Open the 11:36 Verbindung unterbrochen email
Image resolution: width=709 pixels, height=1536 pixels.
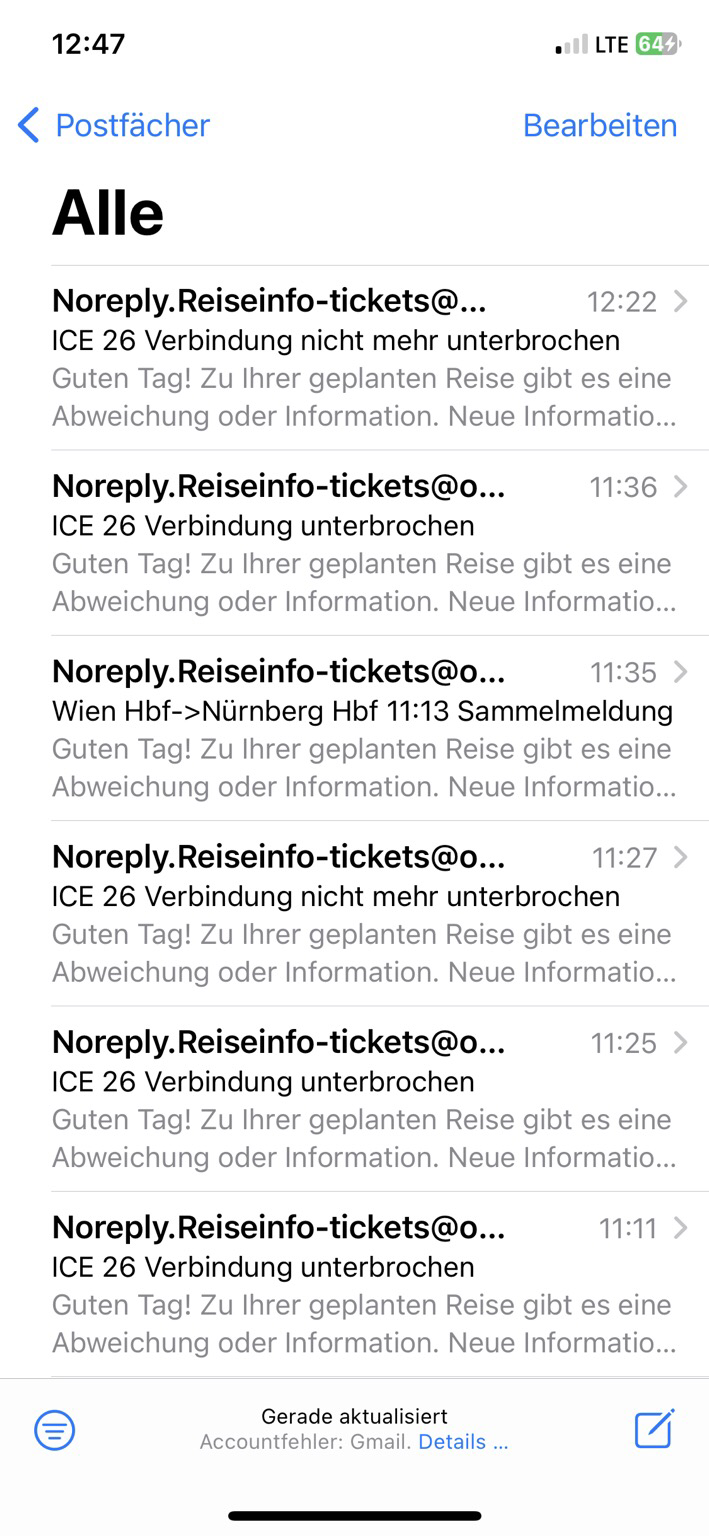click(364, 543)
